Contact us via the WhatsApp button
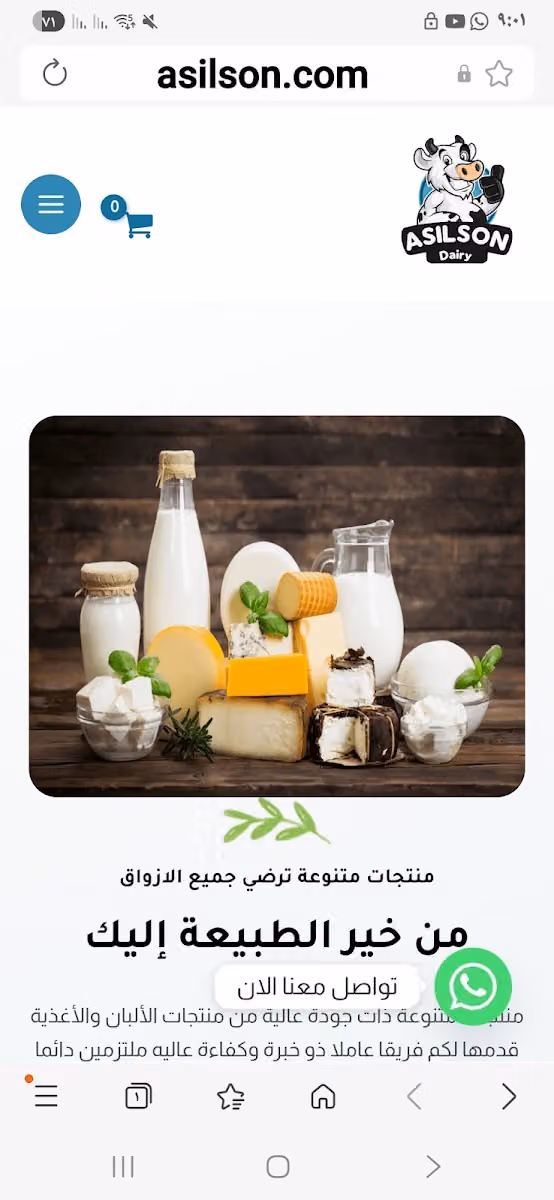The image size is (554, 1200). (x=473, y=987)
